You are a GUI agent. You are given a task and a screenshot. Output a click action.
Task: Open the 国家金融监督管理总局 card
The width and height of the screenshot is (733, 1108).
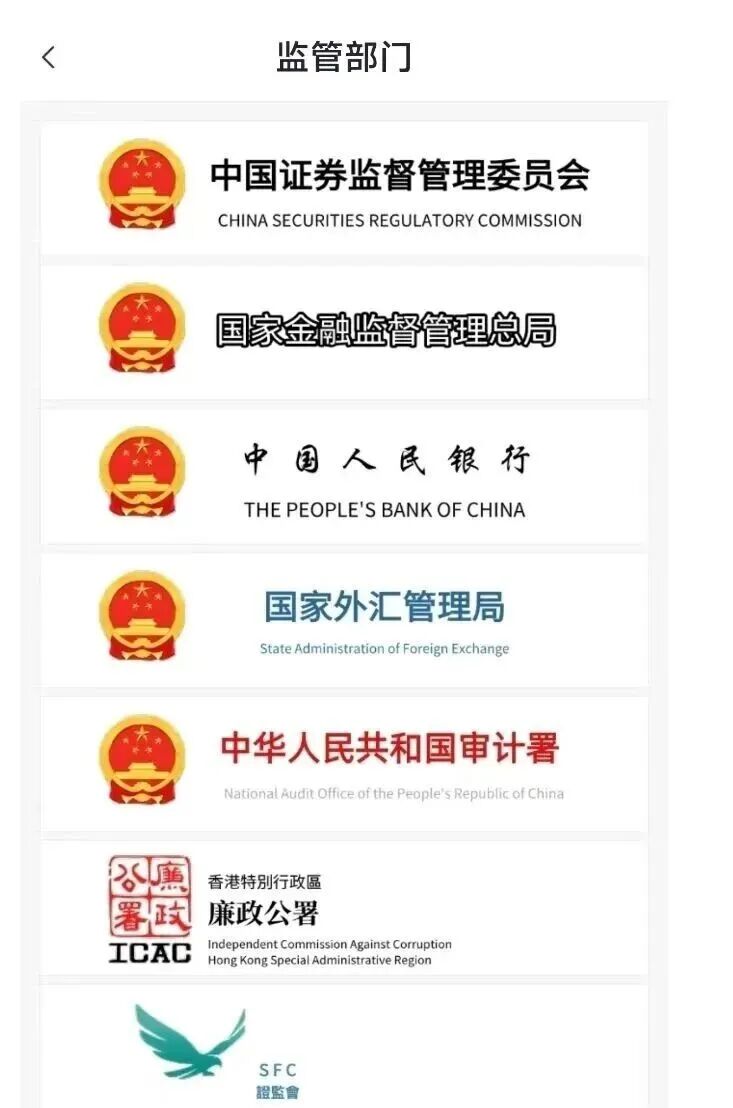click(x=344, y=332)
